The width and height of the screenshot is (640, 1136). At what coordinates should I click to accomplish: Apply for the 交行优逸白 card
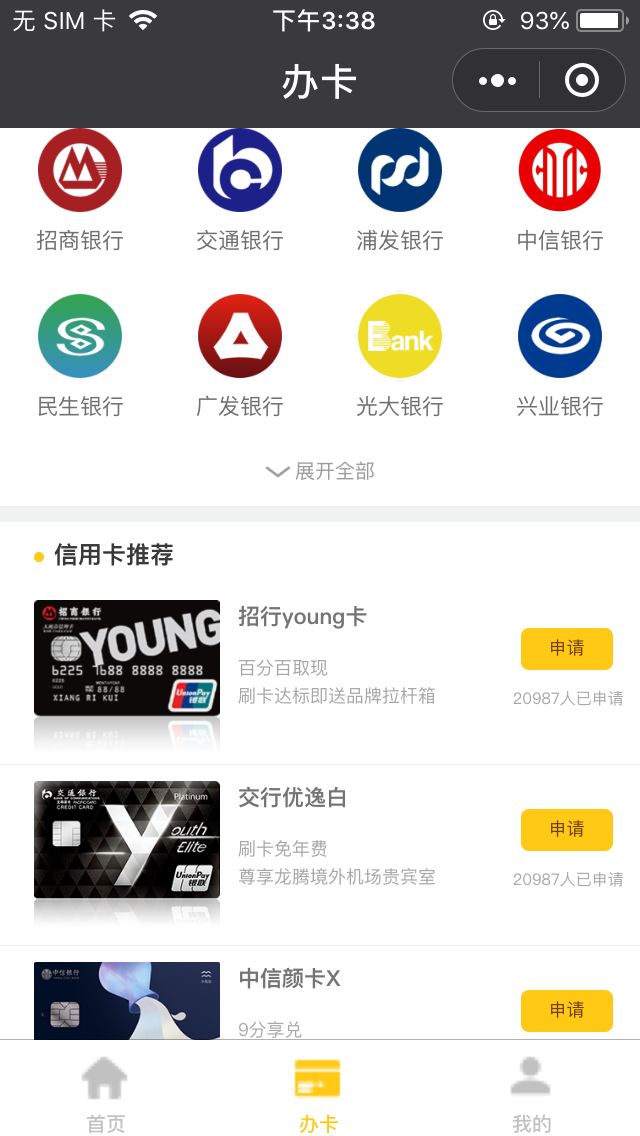(566, 830)
